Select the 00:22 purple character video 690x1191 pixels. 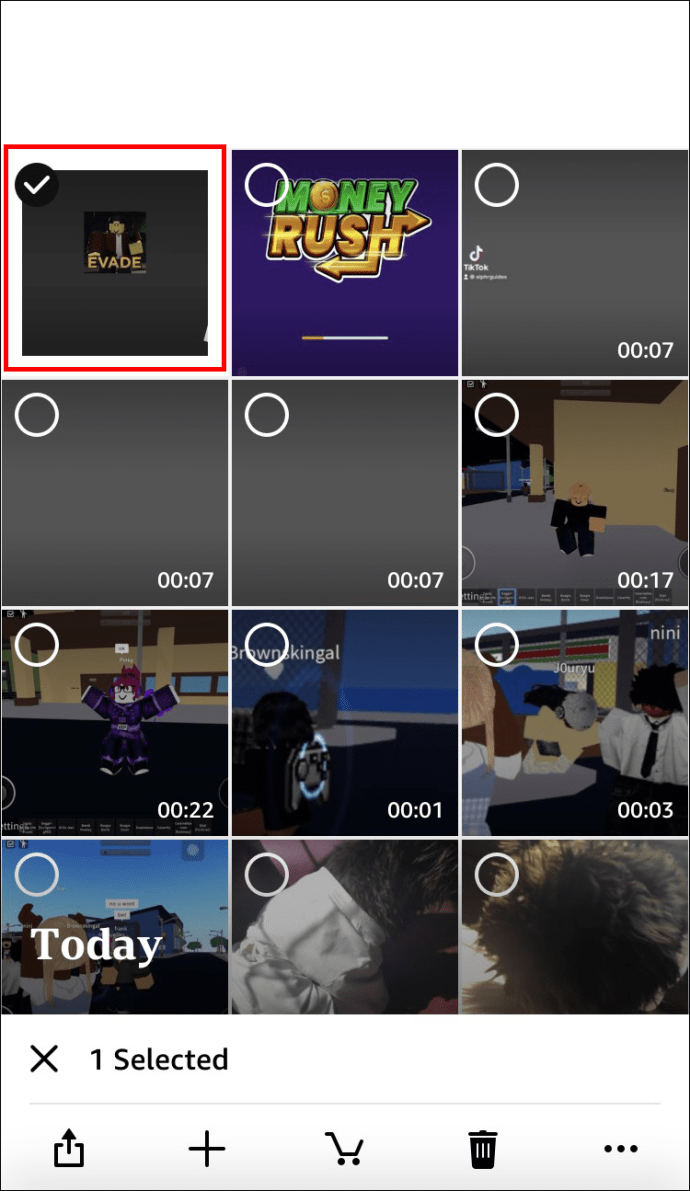pyautogui.click(x=38, y=646)
